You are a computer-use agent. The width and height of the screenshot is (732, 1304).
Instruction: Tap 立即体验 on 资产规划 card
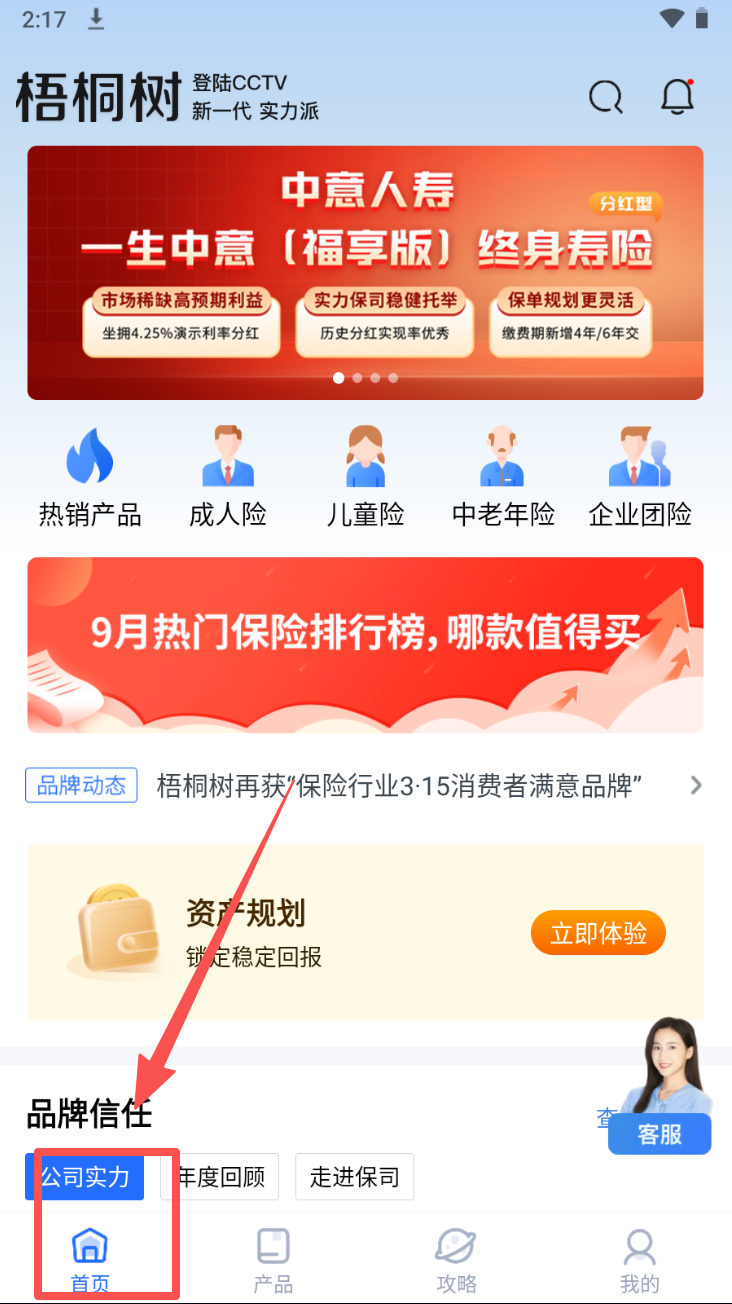[x=598, y=933]
